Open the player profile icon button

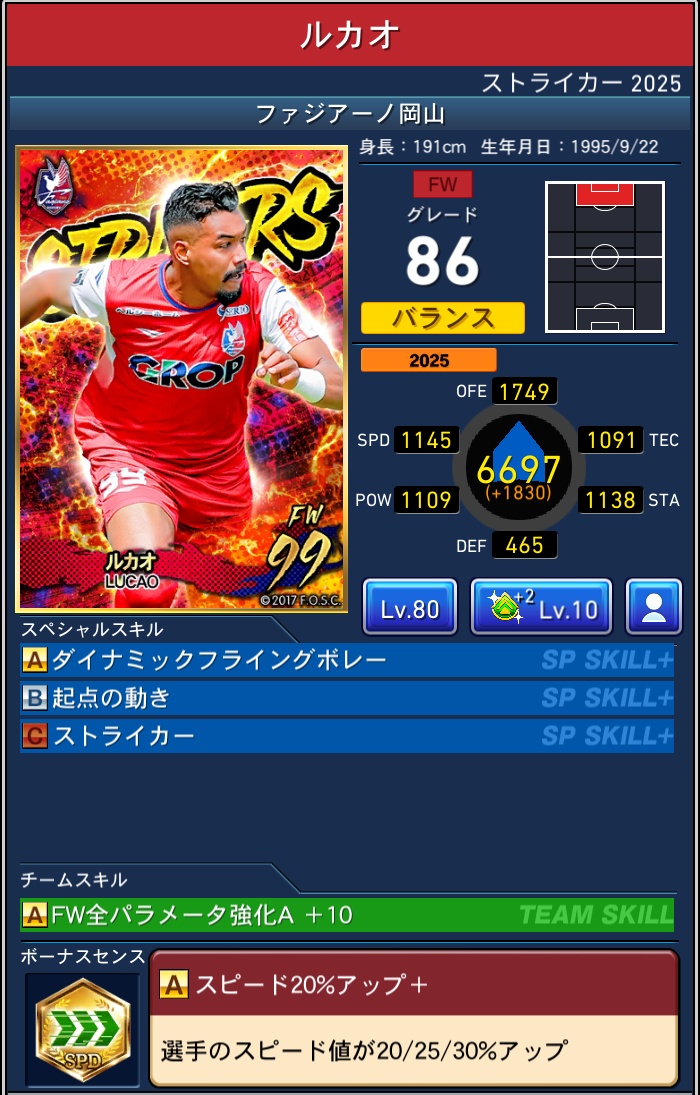coord(654,607)
